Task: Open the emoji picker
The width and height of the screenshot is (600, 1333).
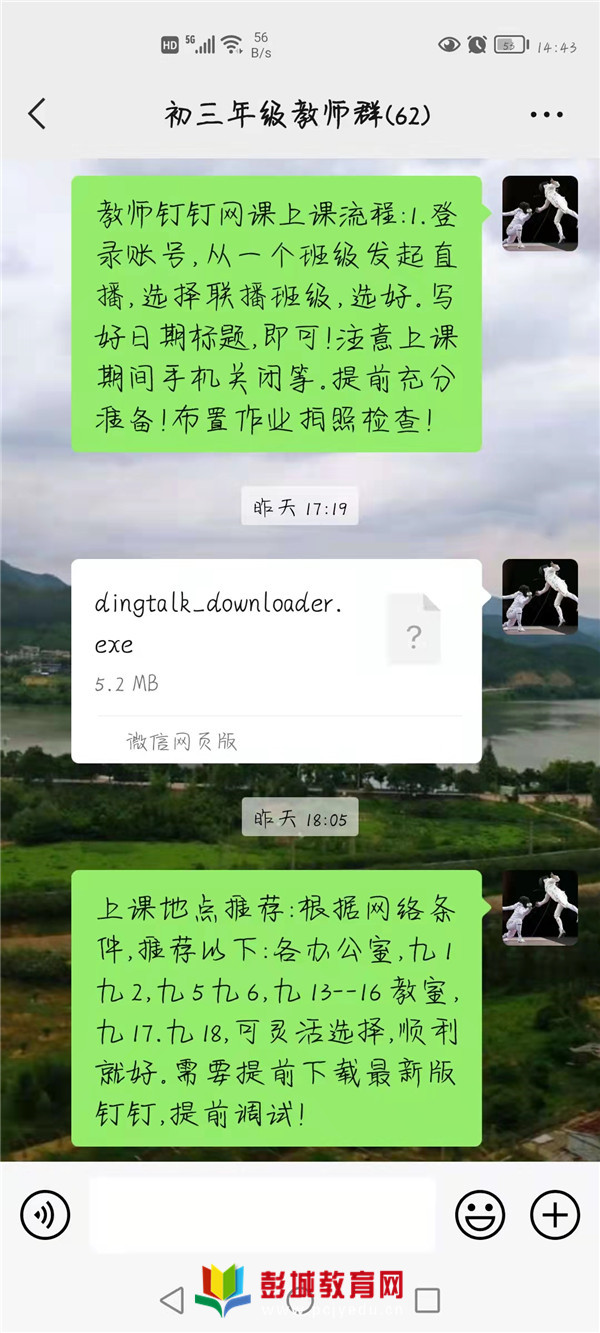Action: (480, 1215)
